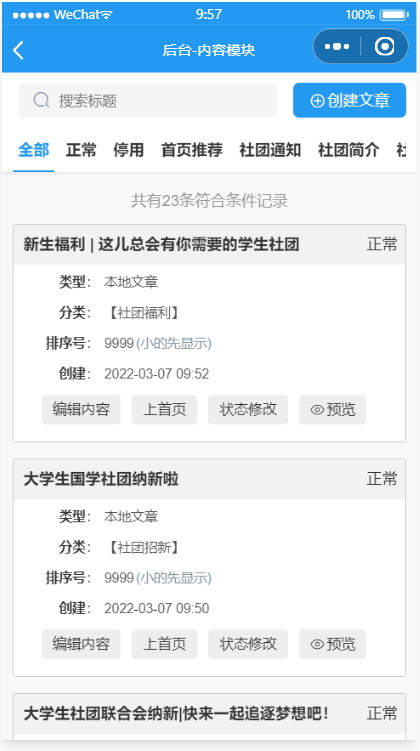Create a new article with 创建文章
The image size is (420, 751).
tap(350, 100)
